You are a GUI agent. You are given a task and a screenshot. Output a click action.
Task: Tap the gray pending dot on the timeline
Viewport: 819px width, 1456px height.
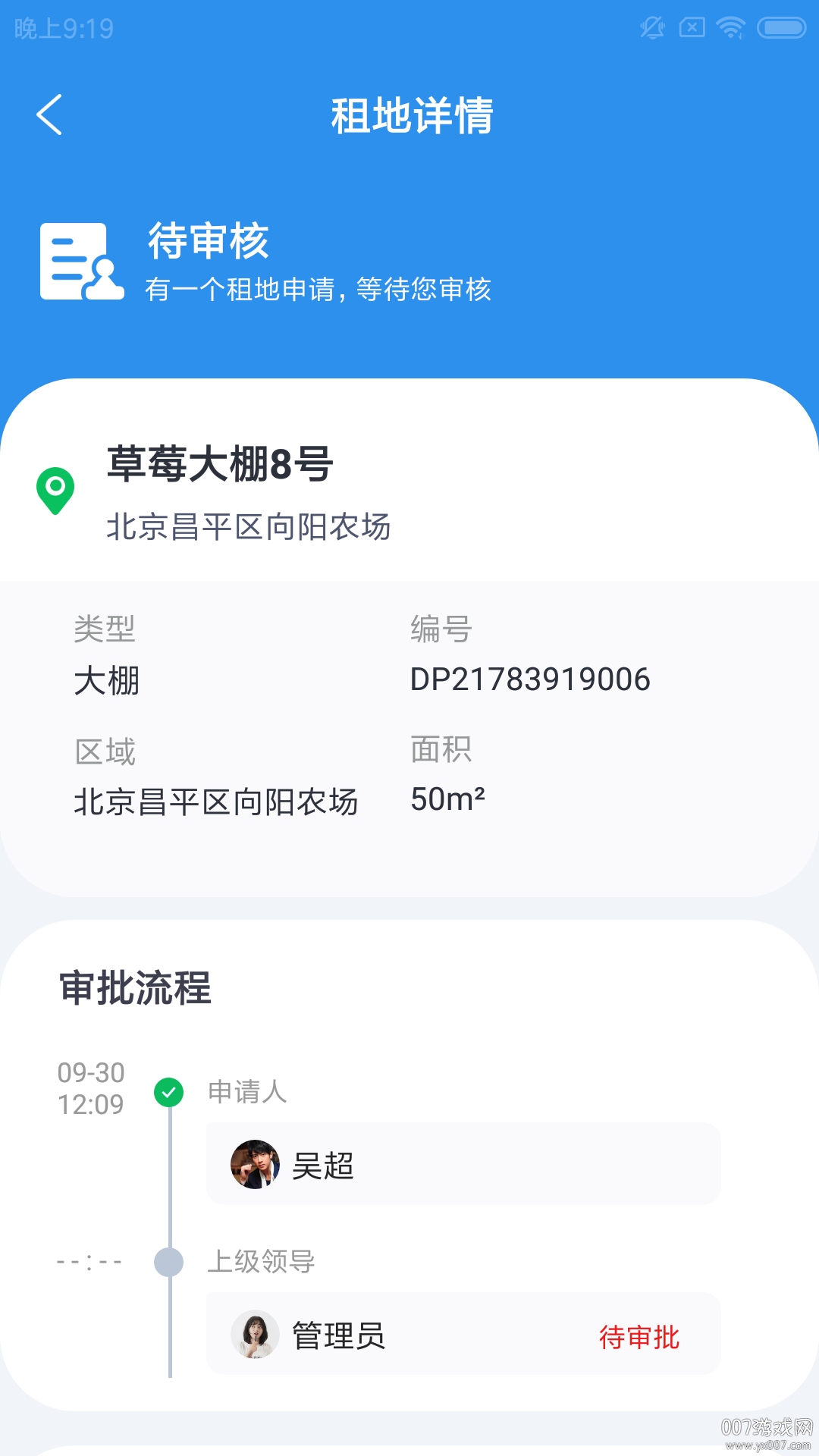(168, 1261)
